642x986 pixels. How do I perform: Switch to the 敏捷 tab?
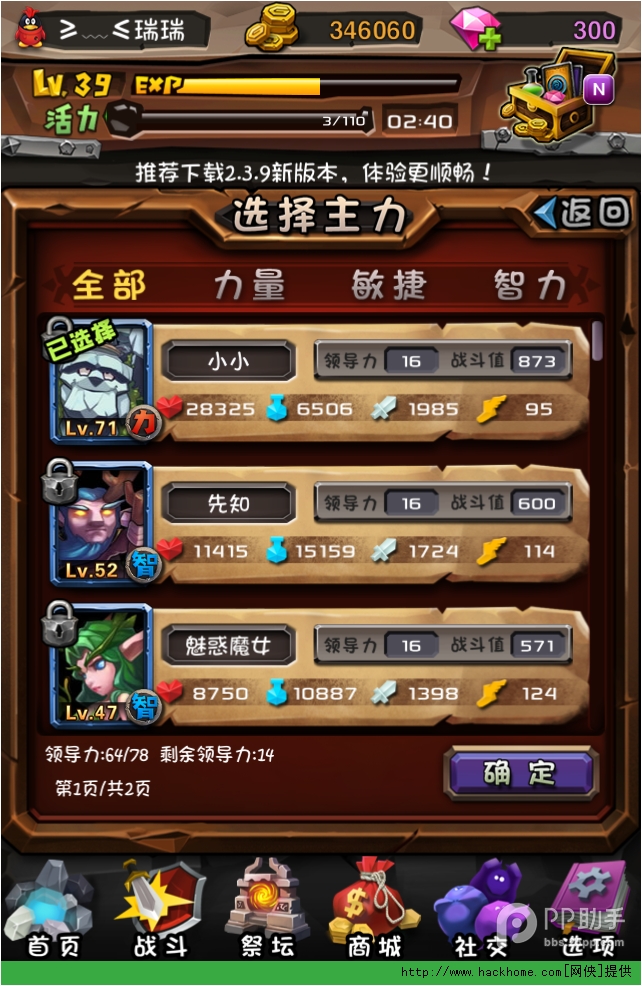coord(389,286)
